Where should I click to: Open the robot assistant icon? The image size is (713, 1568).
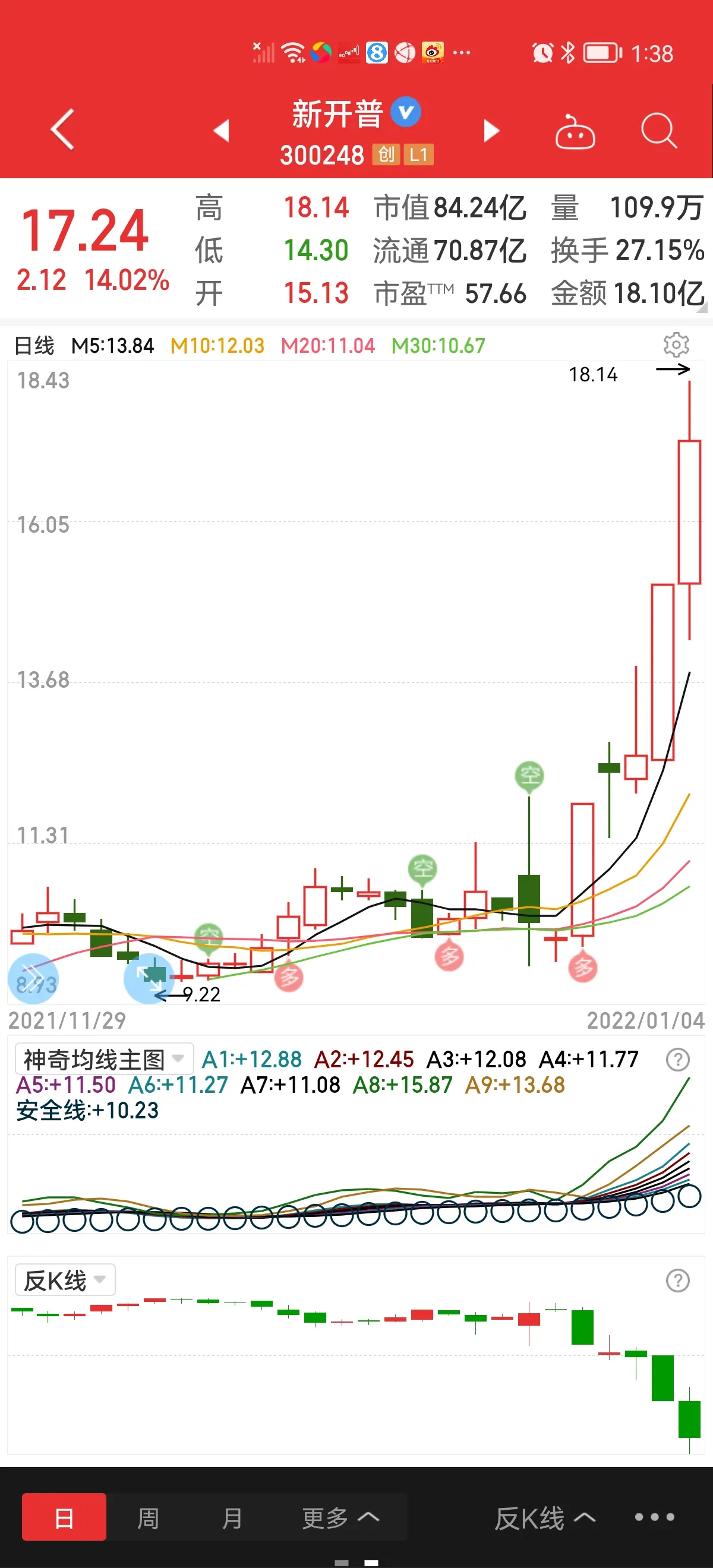pos(575,131)
